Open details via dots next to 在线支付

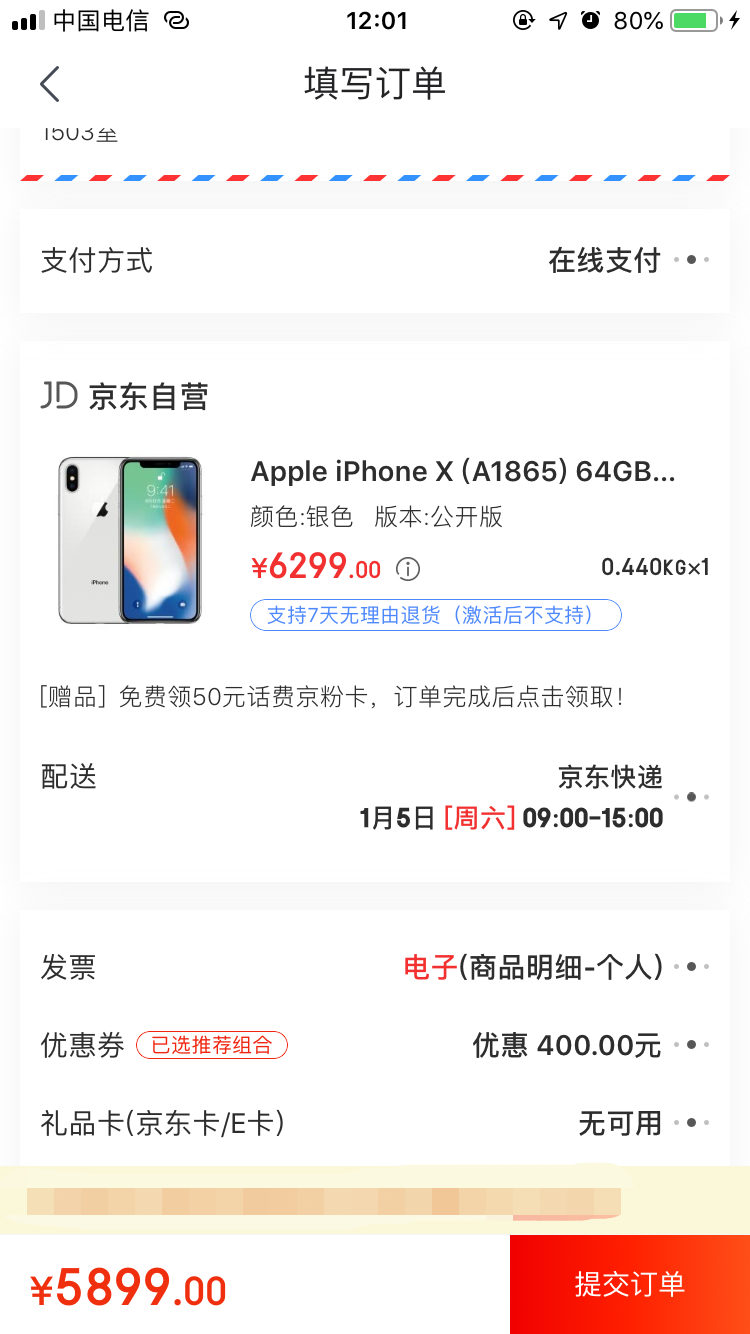tap(691, 260)
